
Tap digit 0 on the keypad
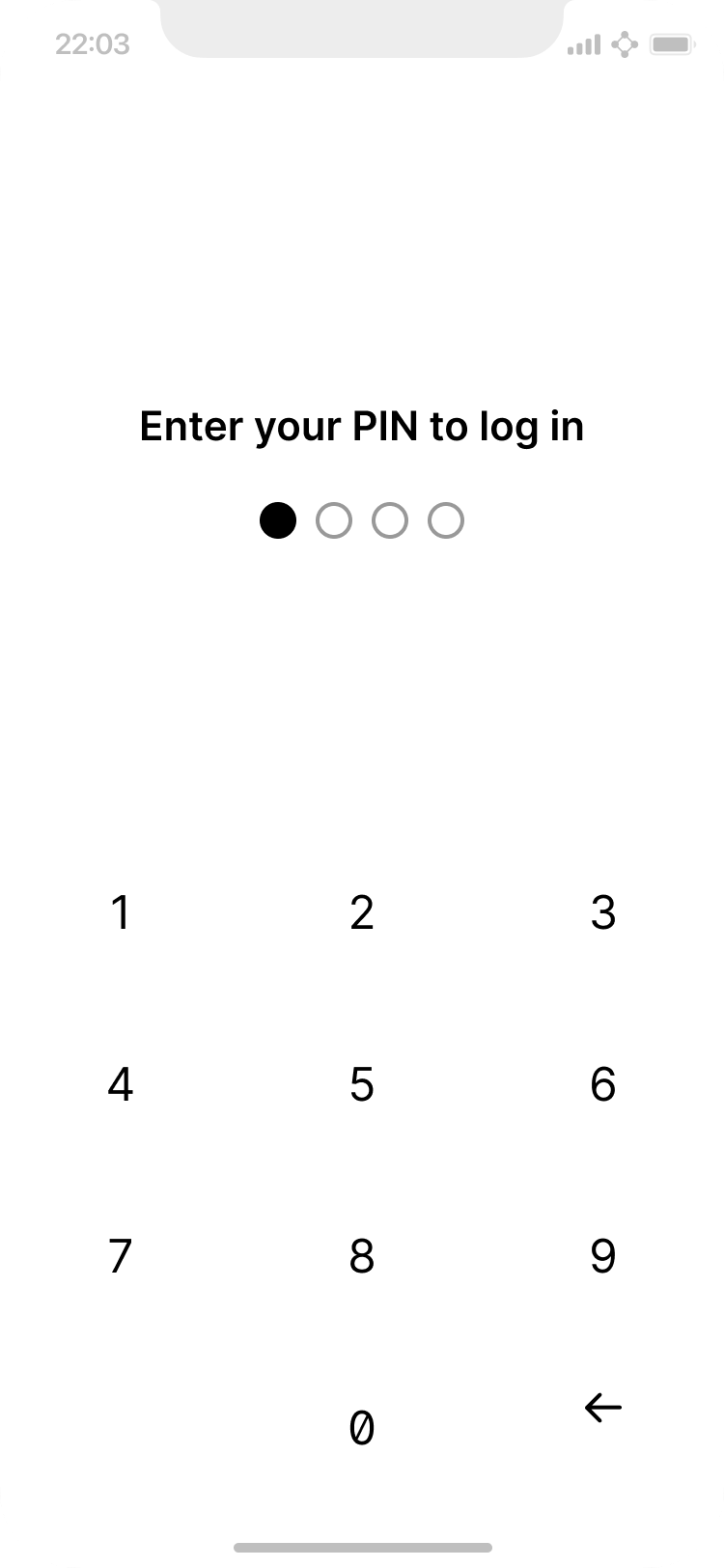pos(362,1428)
